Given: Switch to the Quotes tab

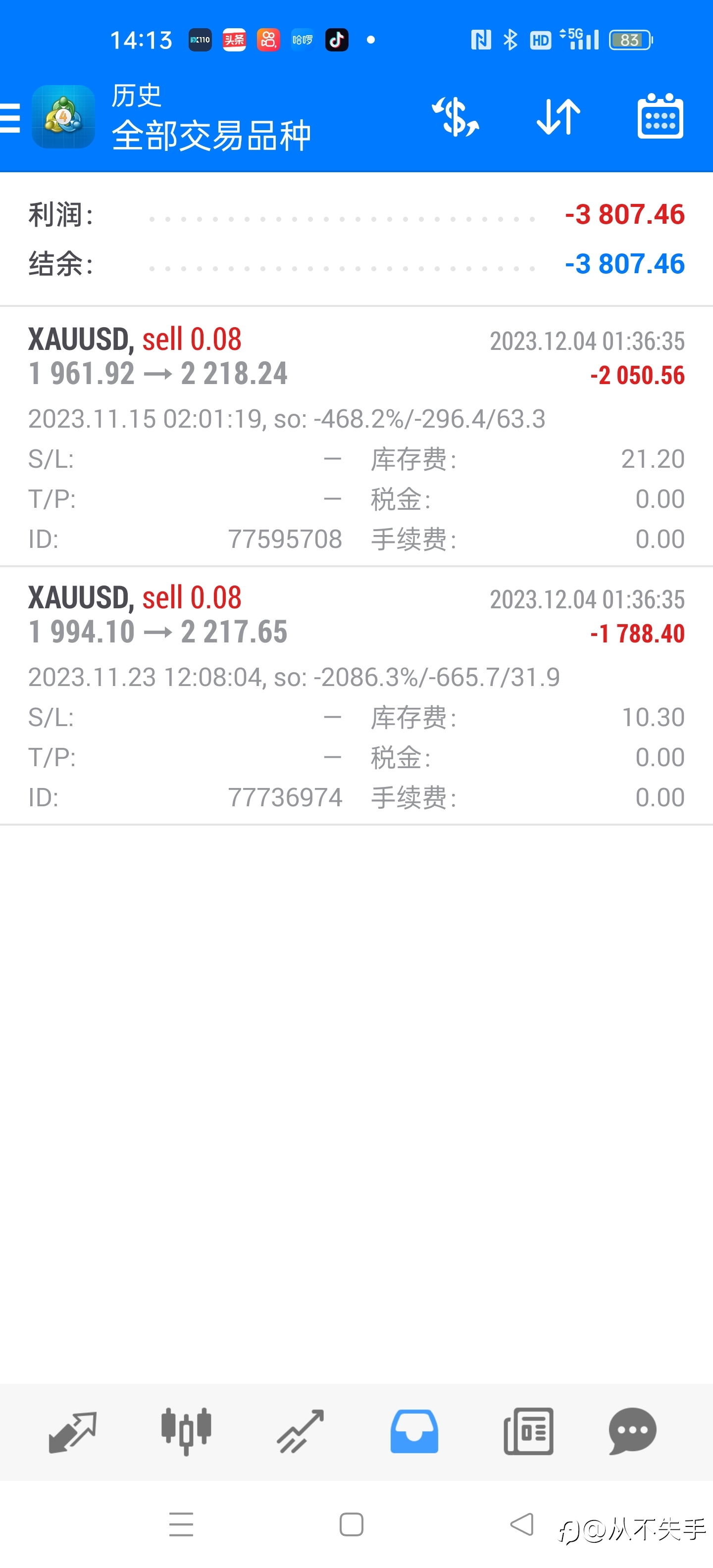Looking at the screenshot, I should point(72,1432).
